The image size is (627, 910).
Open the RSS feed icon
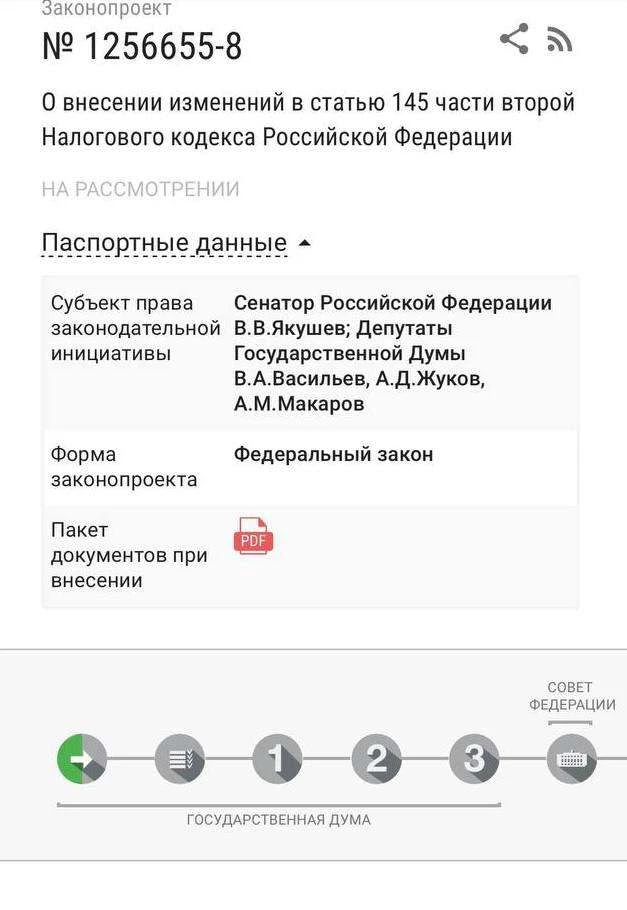coord(560,39)
